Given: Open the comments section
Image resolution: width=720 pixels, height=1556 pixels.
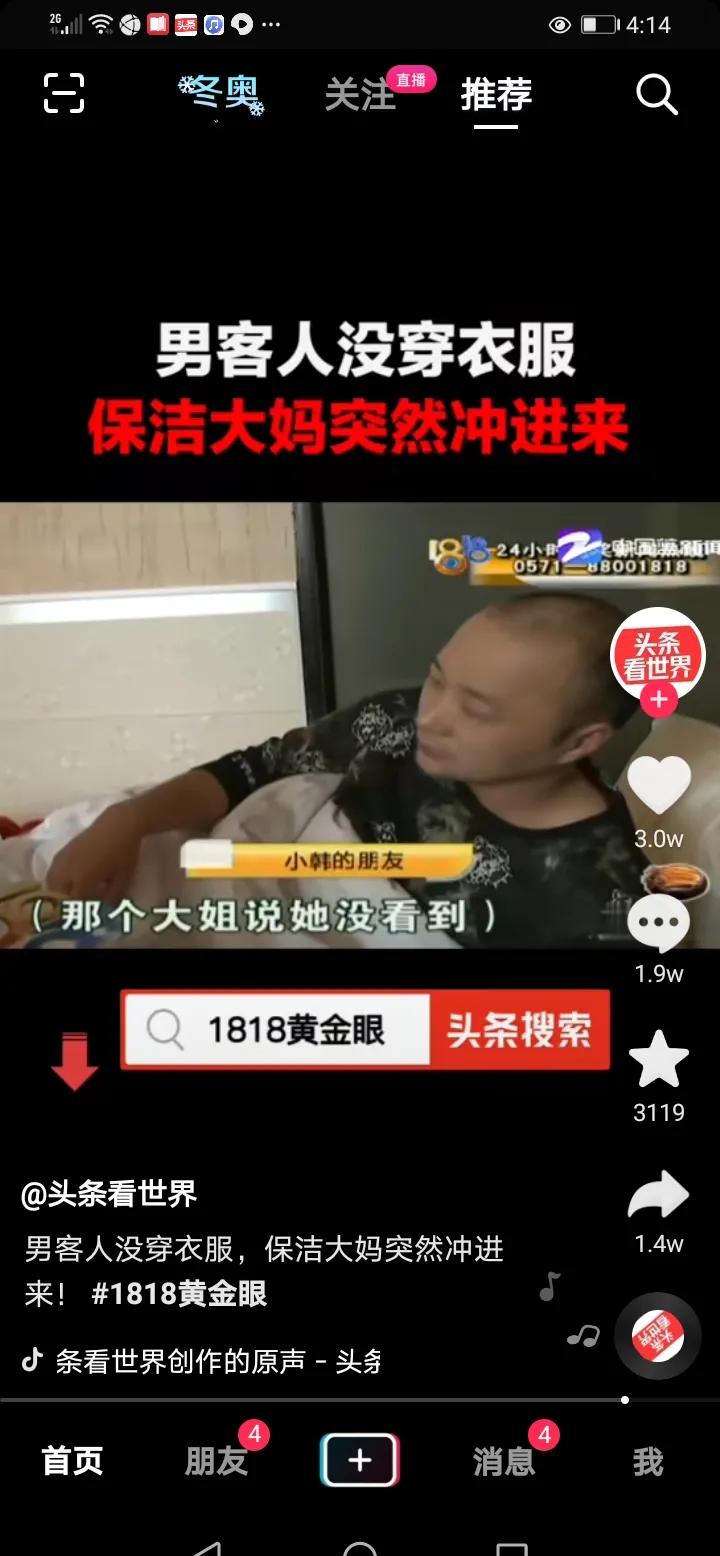Looking at the screenshot, I should click(658, 925).
